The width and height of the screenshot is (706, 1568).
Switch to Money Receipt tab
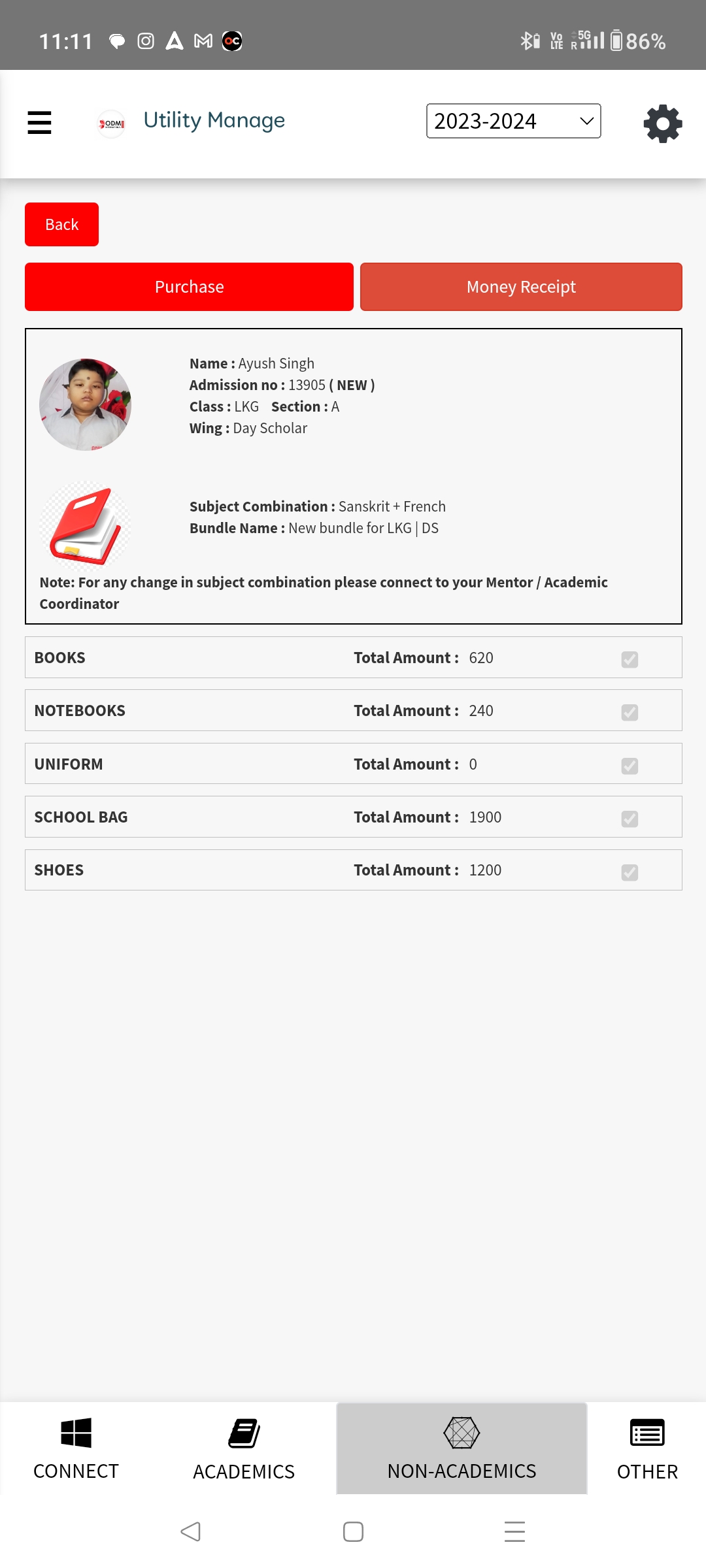pos(521,287)
